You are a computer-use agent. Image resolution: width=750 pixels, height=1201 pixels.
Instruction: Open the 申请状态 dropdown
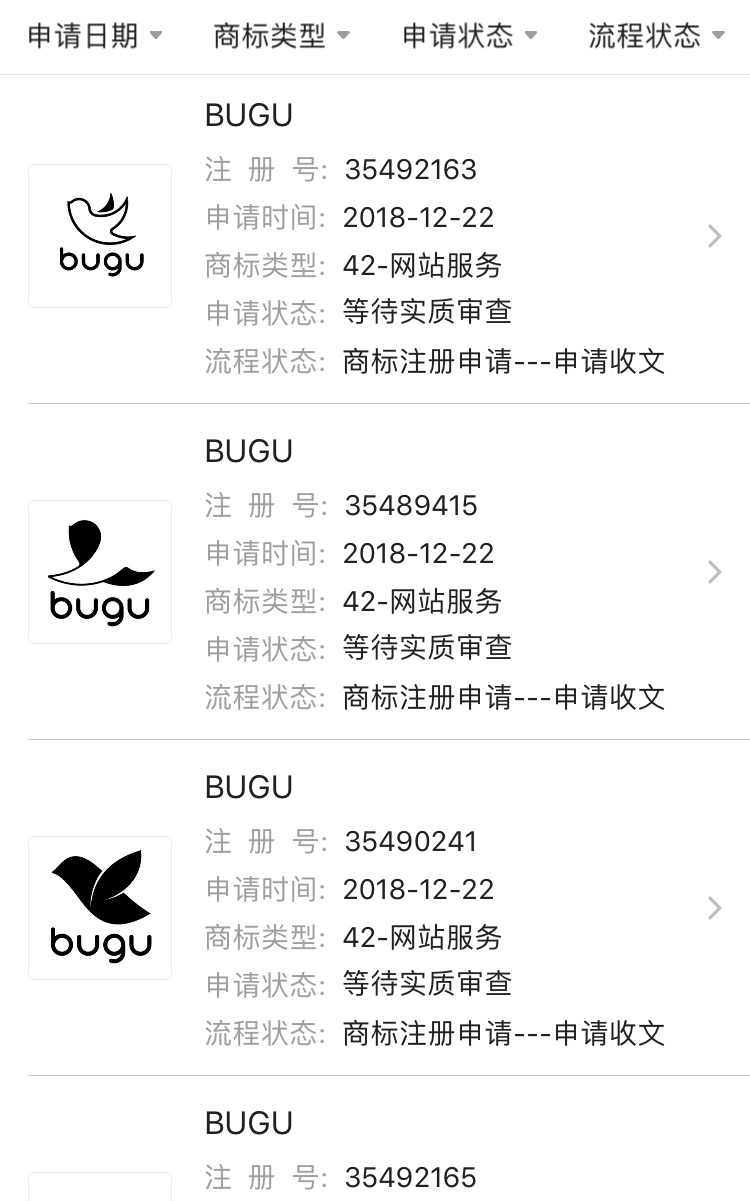point(470,37)
